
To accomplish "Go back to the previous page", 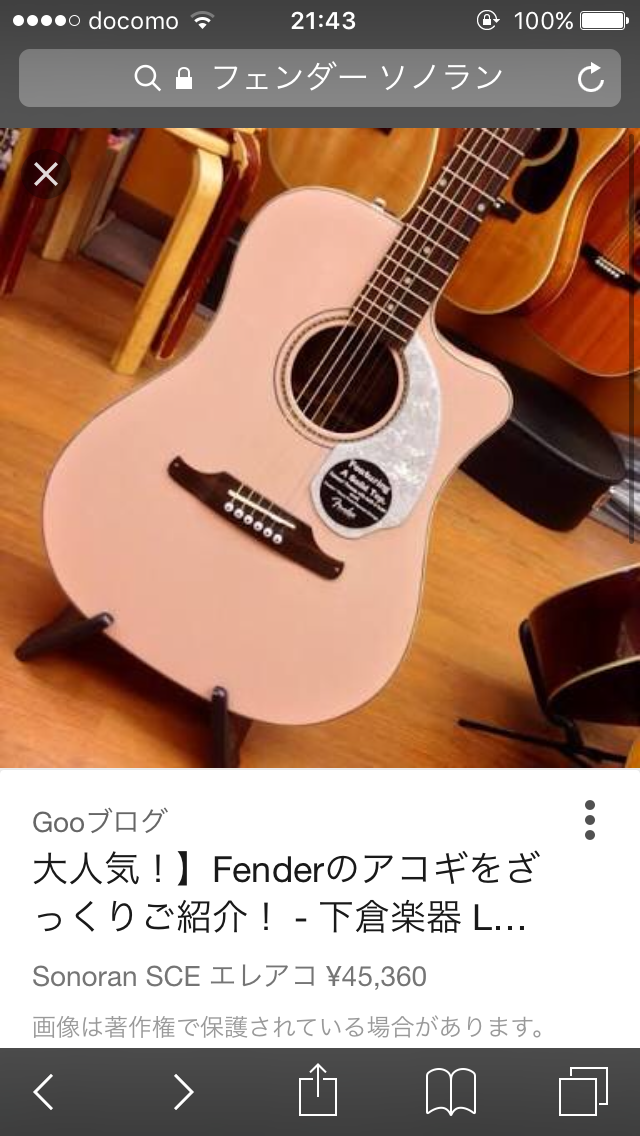I will pyautogui.click(x=44, y=1092).
